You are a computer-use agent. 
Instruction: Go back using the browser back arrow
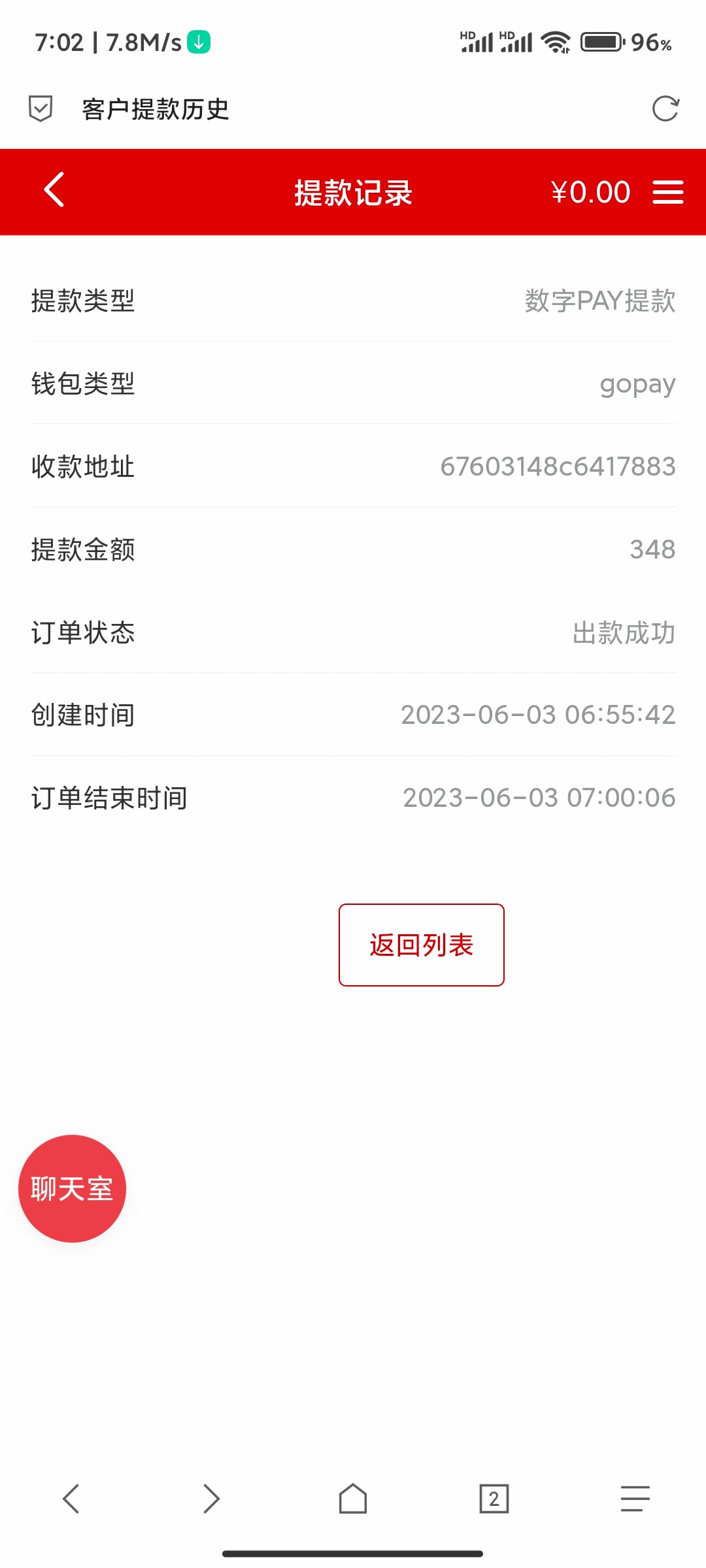[71, 1499]
